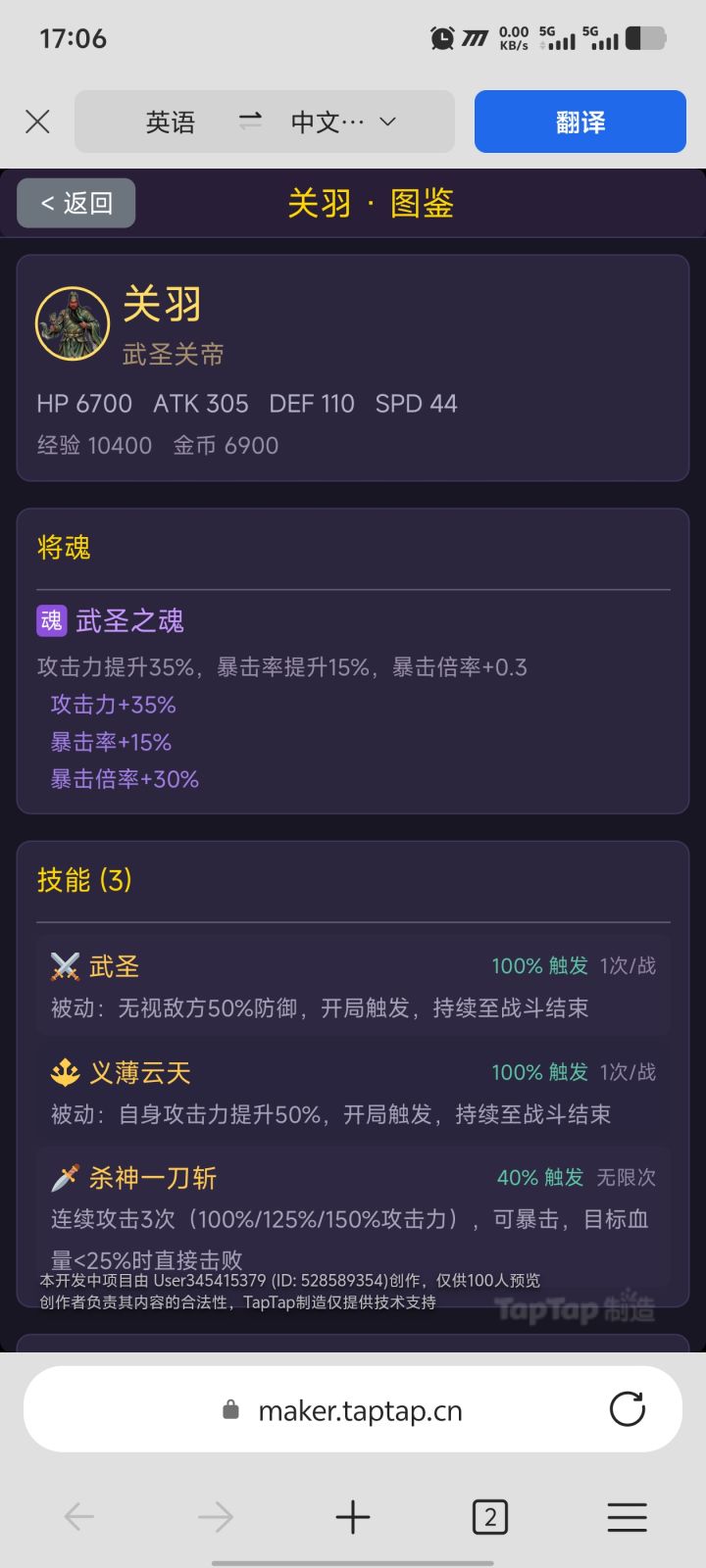Click the address bar showing maker.taptap.cn
Image resolution: width=706 pixels, height=1568 pixels.
click(360, 1409)
